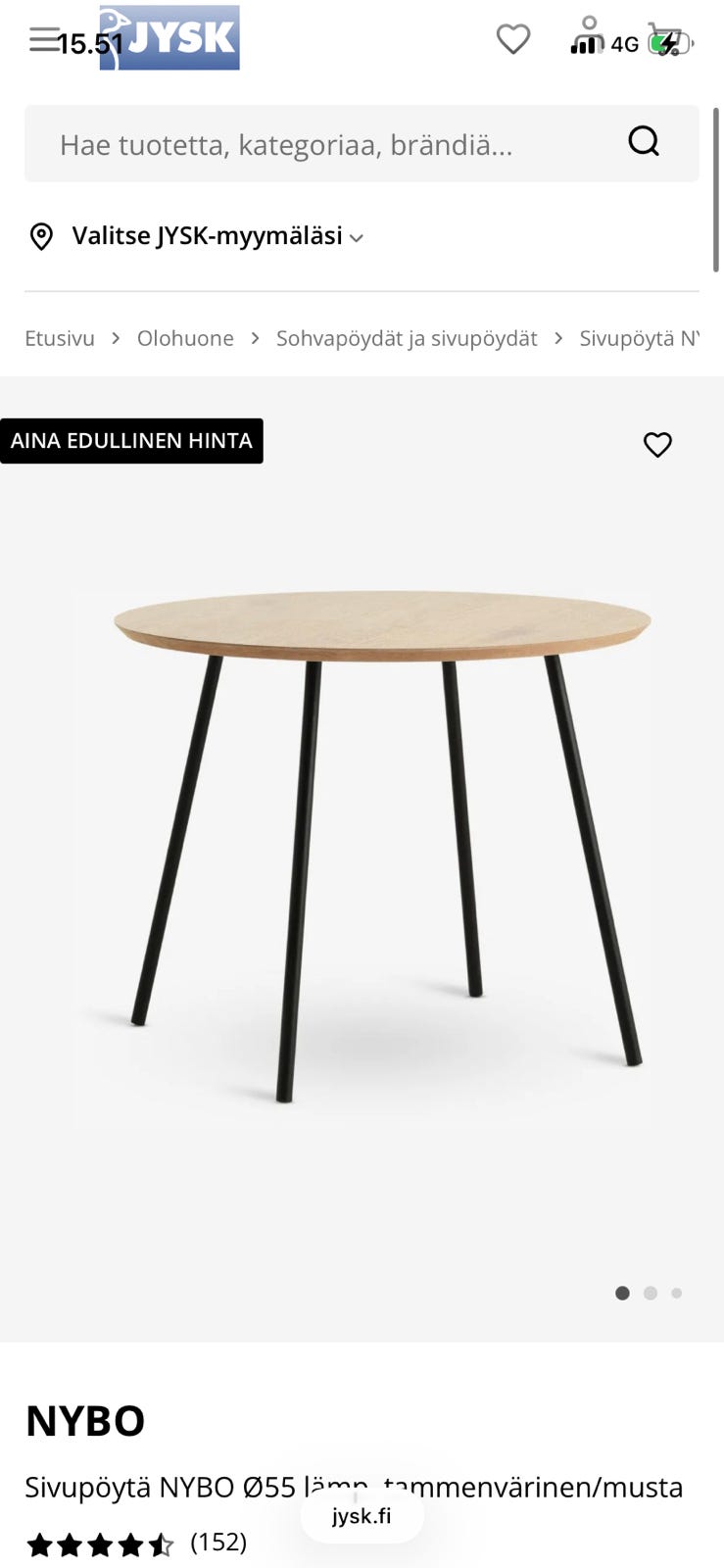Open the account profile icon

tap(589, 35)
